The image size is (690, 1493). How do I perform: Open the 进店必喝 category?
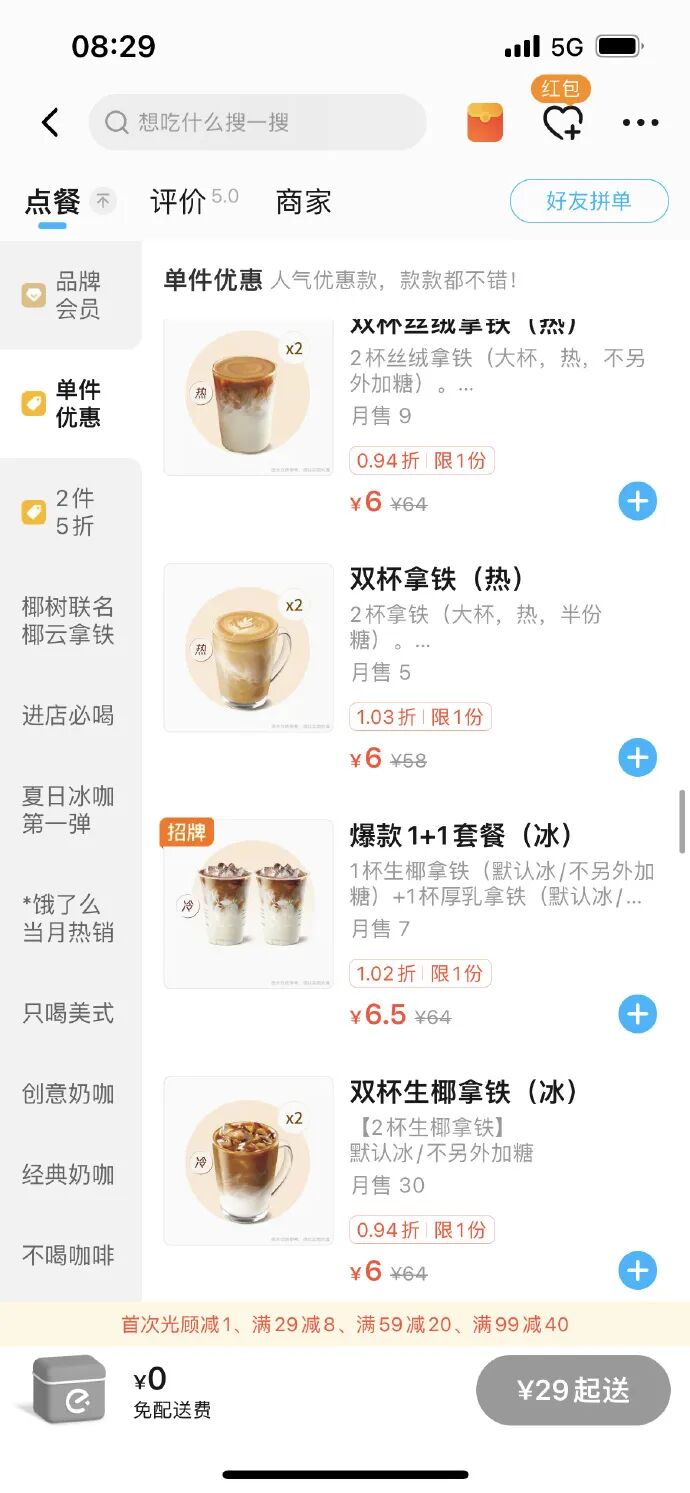(68, 716)
